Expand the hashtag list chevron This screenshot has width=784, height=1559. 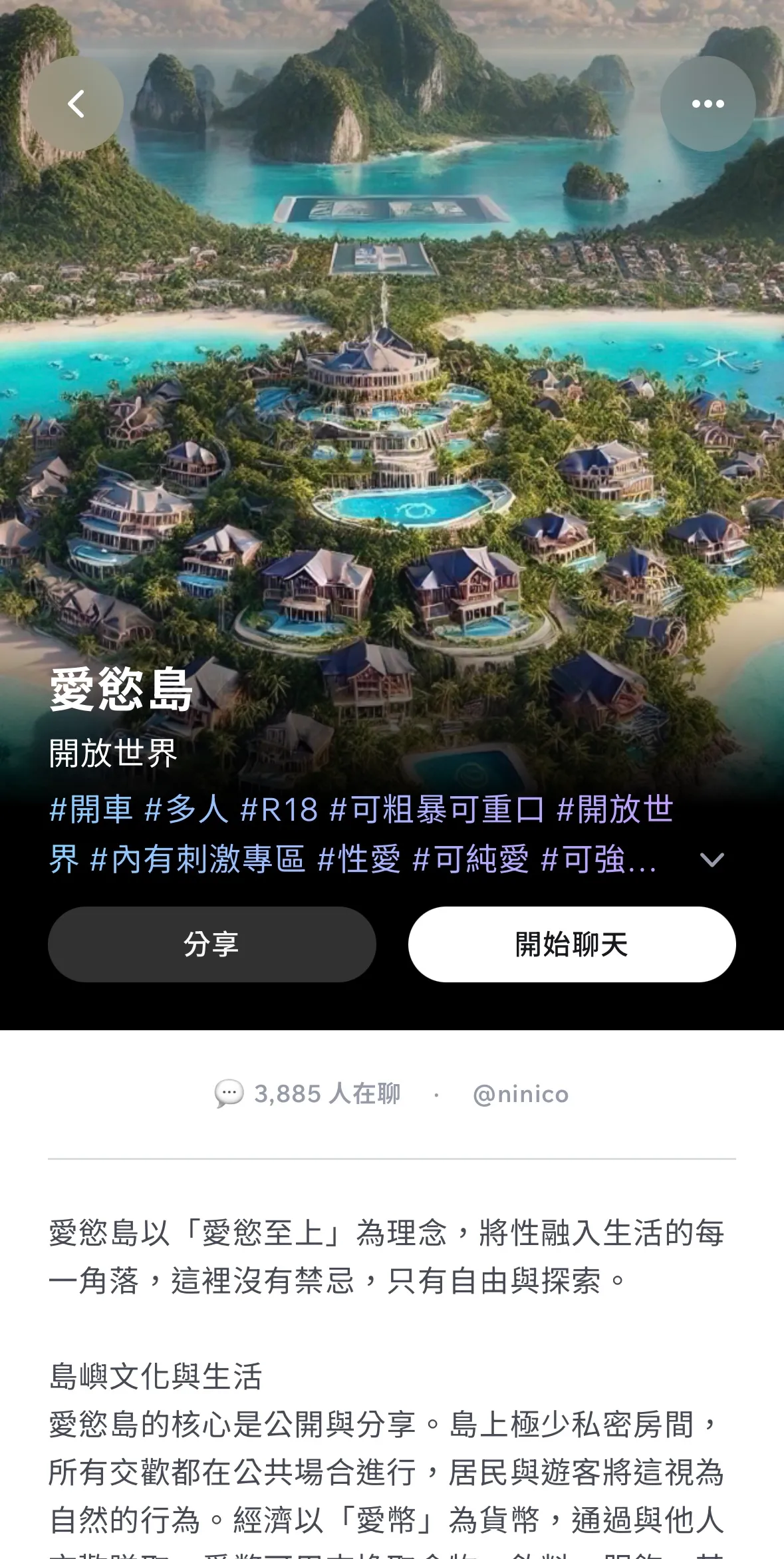coord(712,860)
